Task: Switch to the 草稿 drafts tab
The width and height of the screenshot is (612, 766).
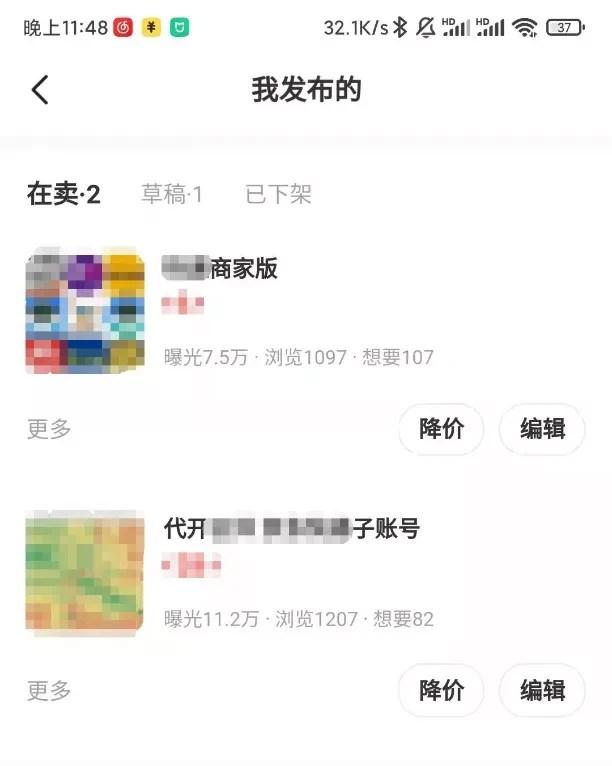Action: (x=171, y=194)
